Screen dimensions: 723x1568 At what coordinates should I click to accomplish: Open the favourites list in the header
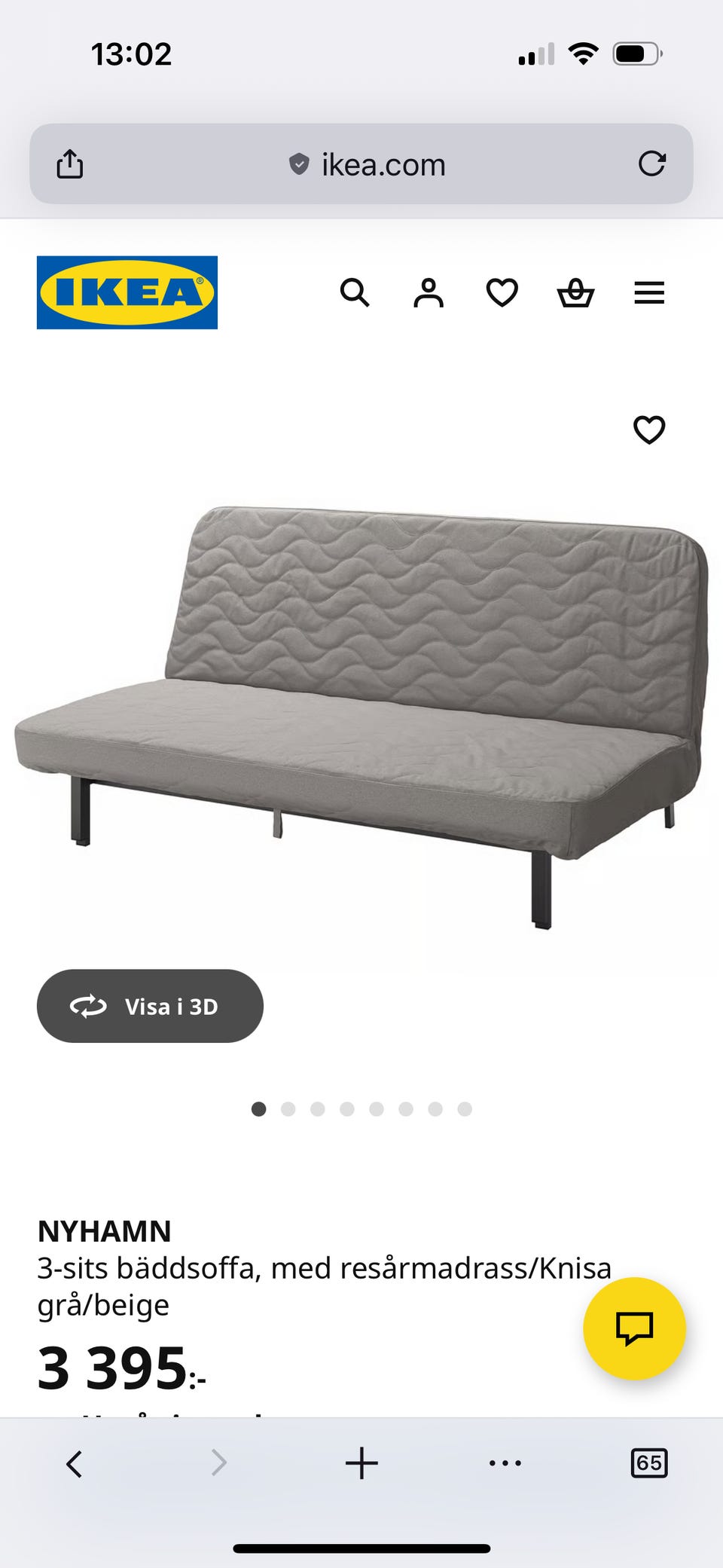coord(502,292)
